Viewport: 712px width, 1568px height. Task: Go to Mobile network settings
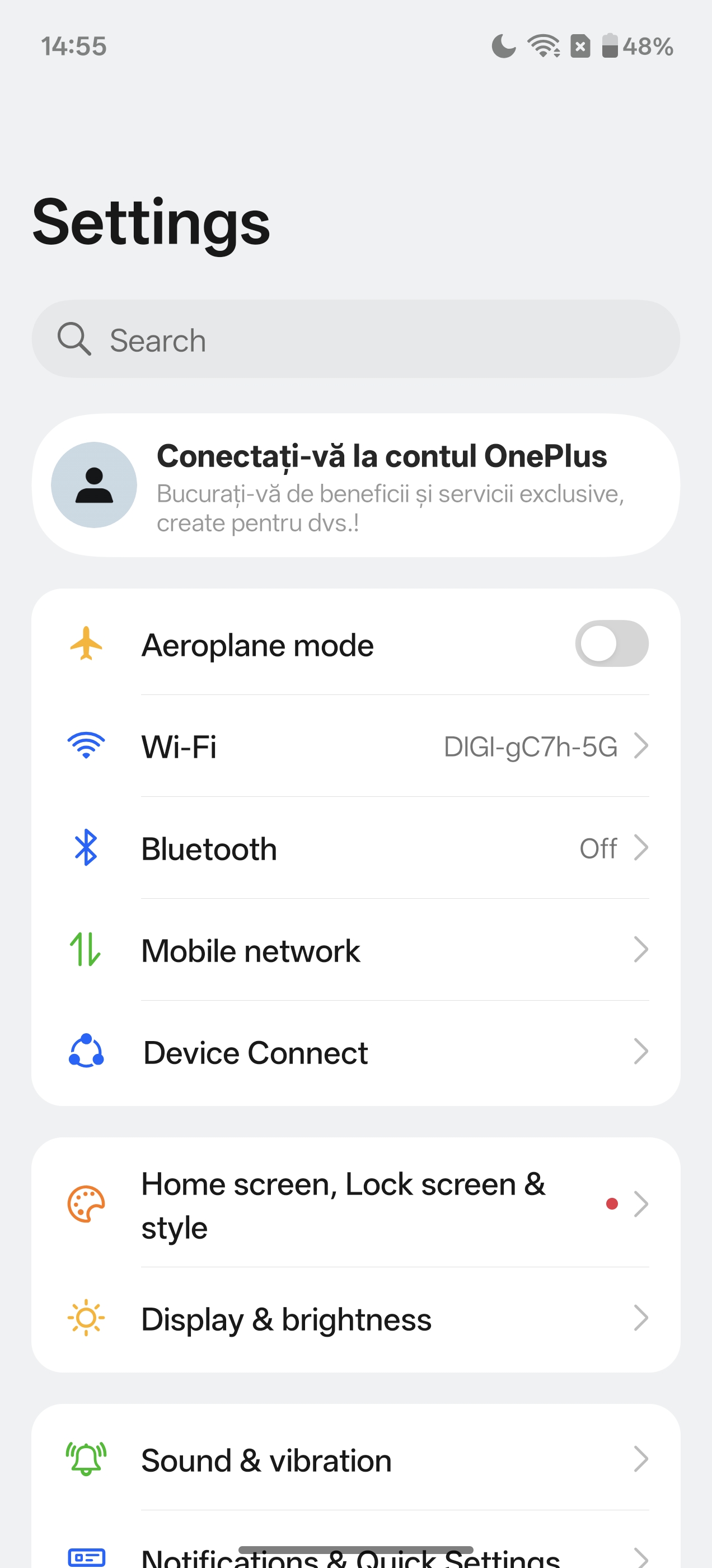(355, 950)
